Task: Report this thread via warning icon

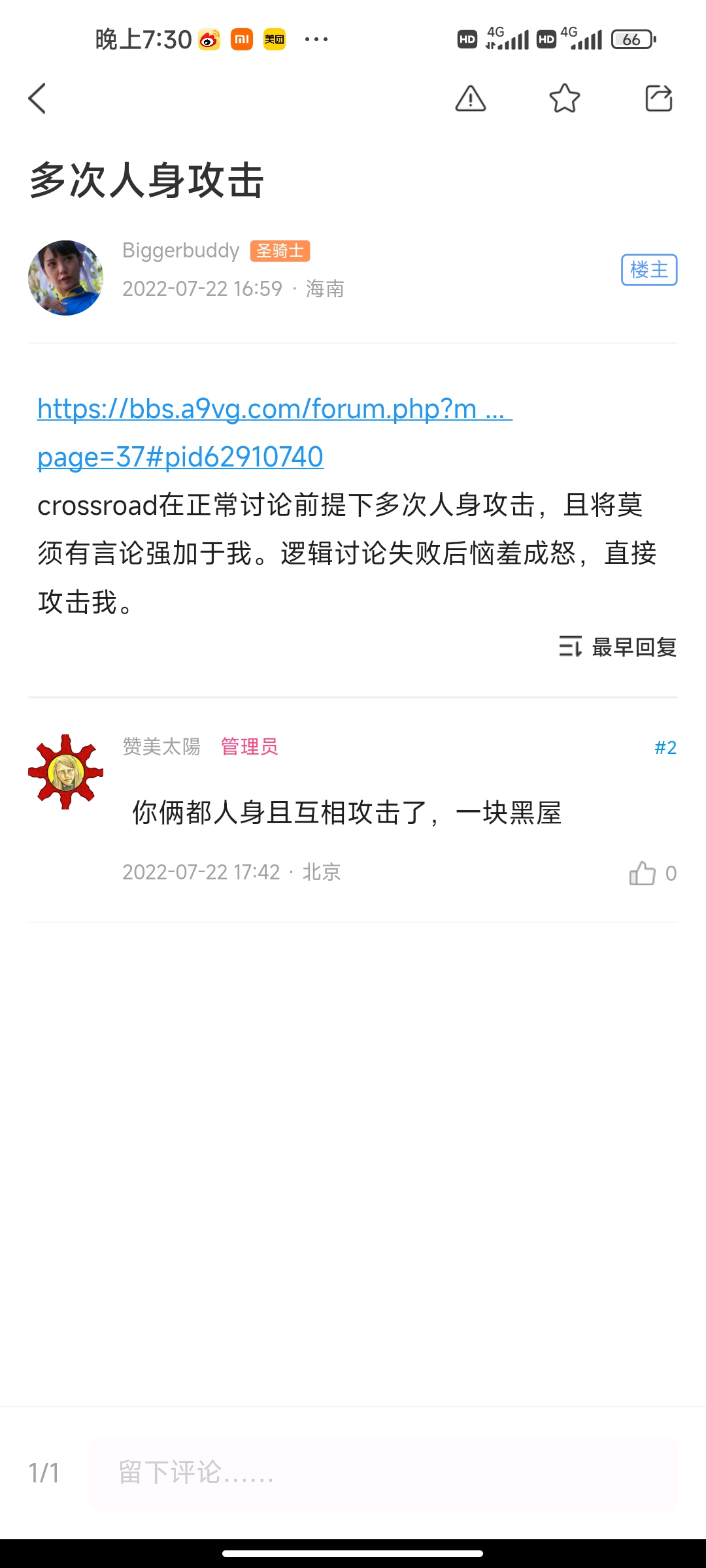Action: (x=470, y=99)
